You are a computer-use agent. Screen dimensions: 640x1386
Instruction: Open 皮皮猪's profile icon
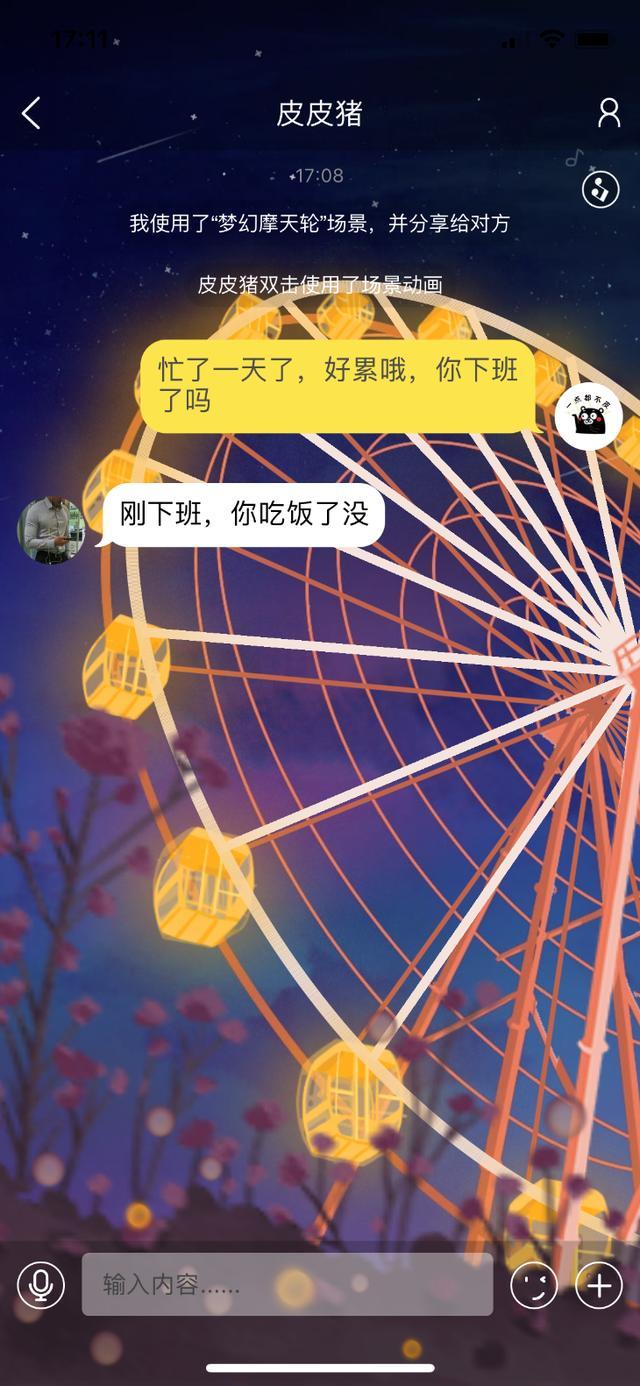tap(608, 113)
